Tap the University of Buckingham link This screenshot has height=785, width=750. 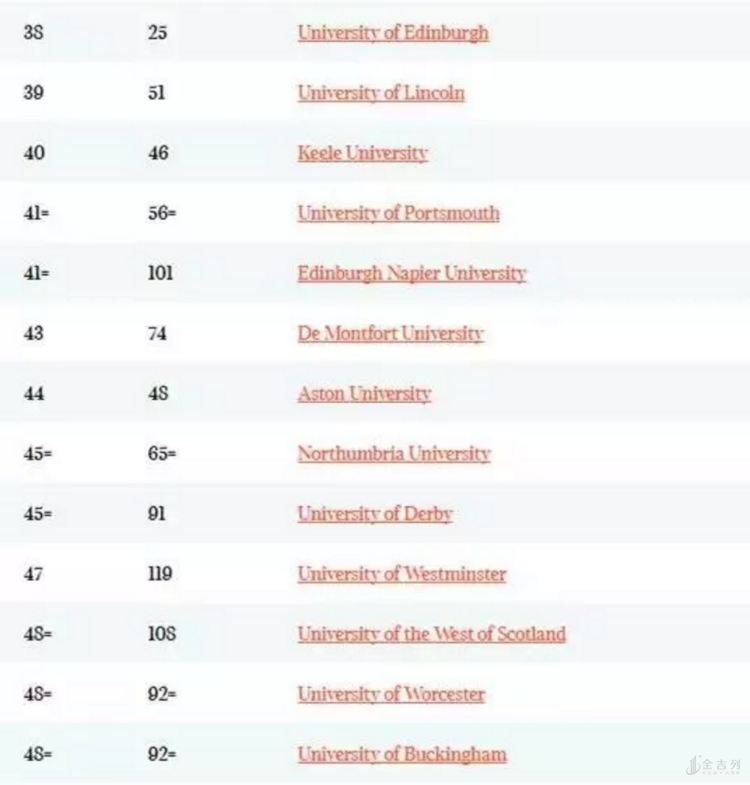(x=401, y=754)
